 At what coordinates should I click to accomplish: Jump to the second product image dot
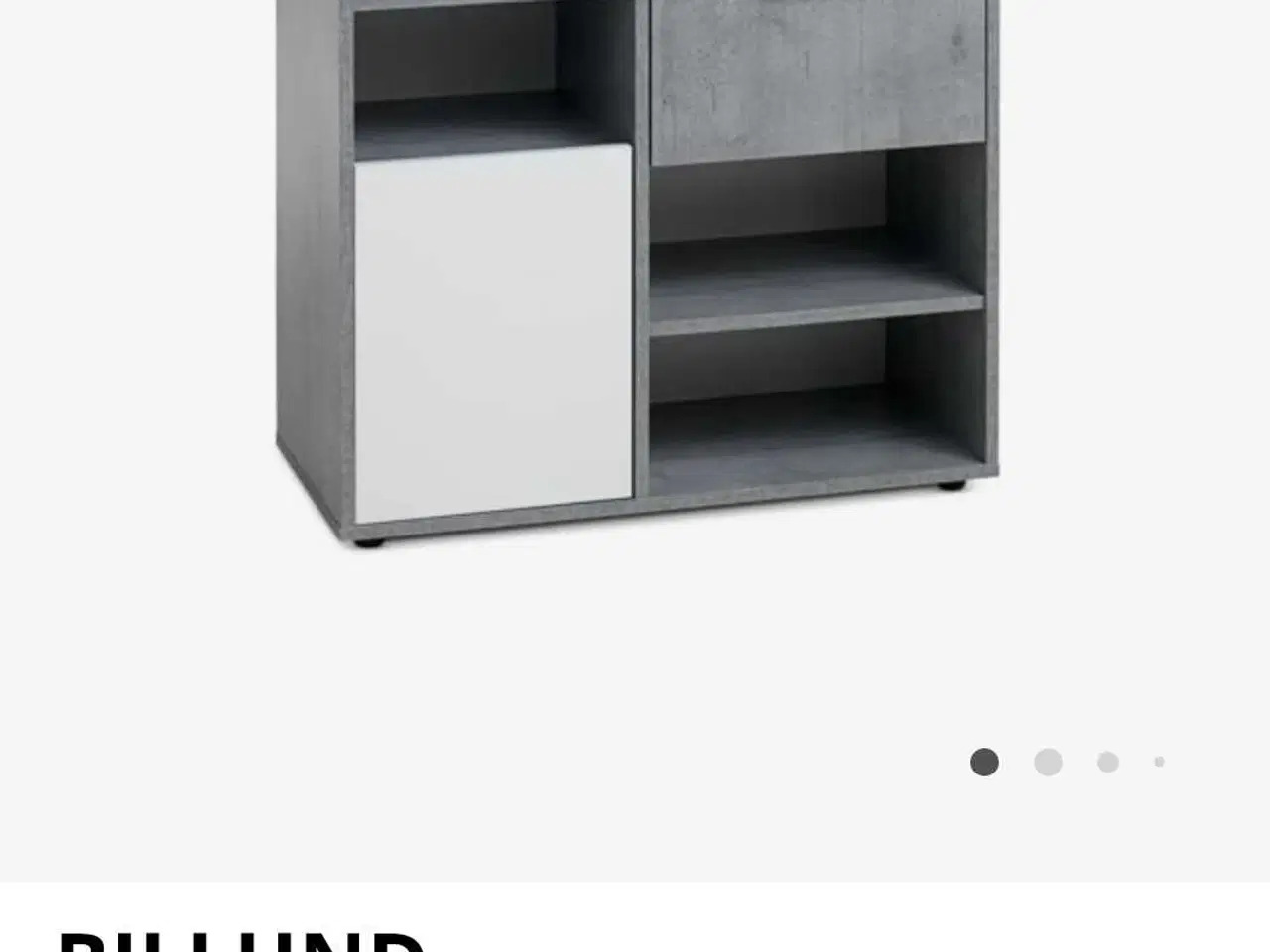[1048, 762]
